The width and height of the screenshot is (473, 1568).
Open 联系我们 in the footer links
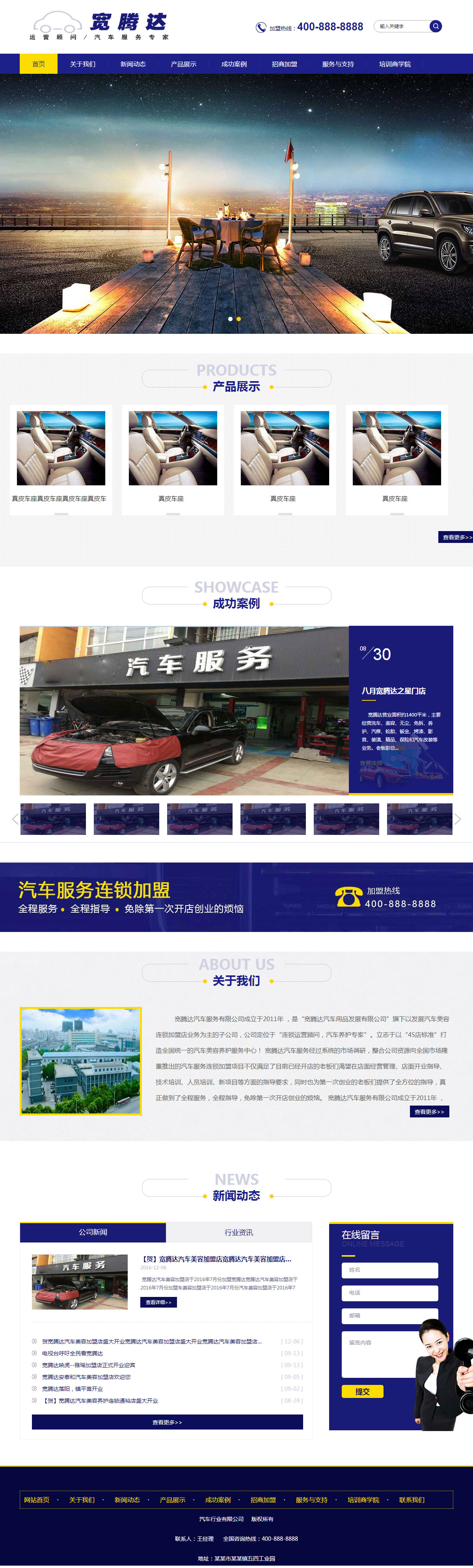pos(412,1500)
